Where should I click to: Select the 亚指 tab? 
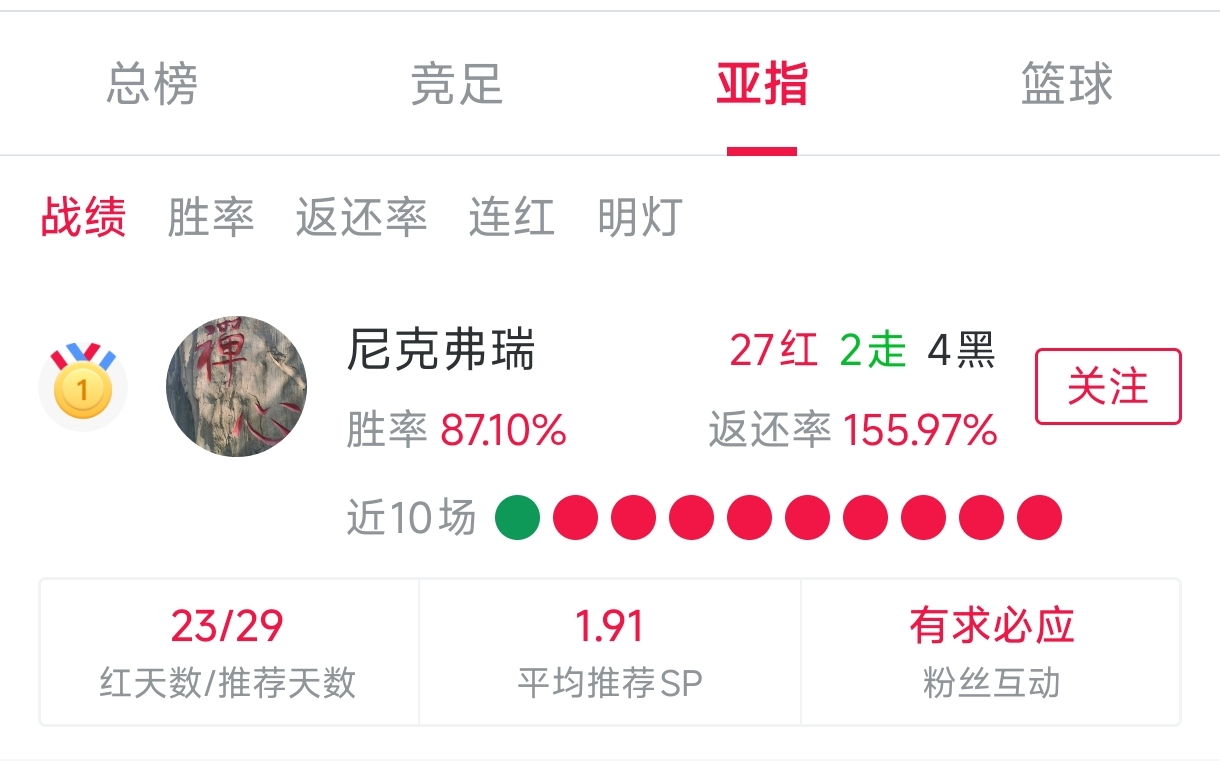coord(762,84)
